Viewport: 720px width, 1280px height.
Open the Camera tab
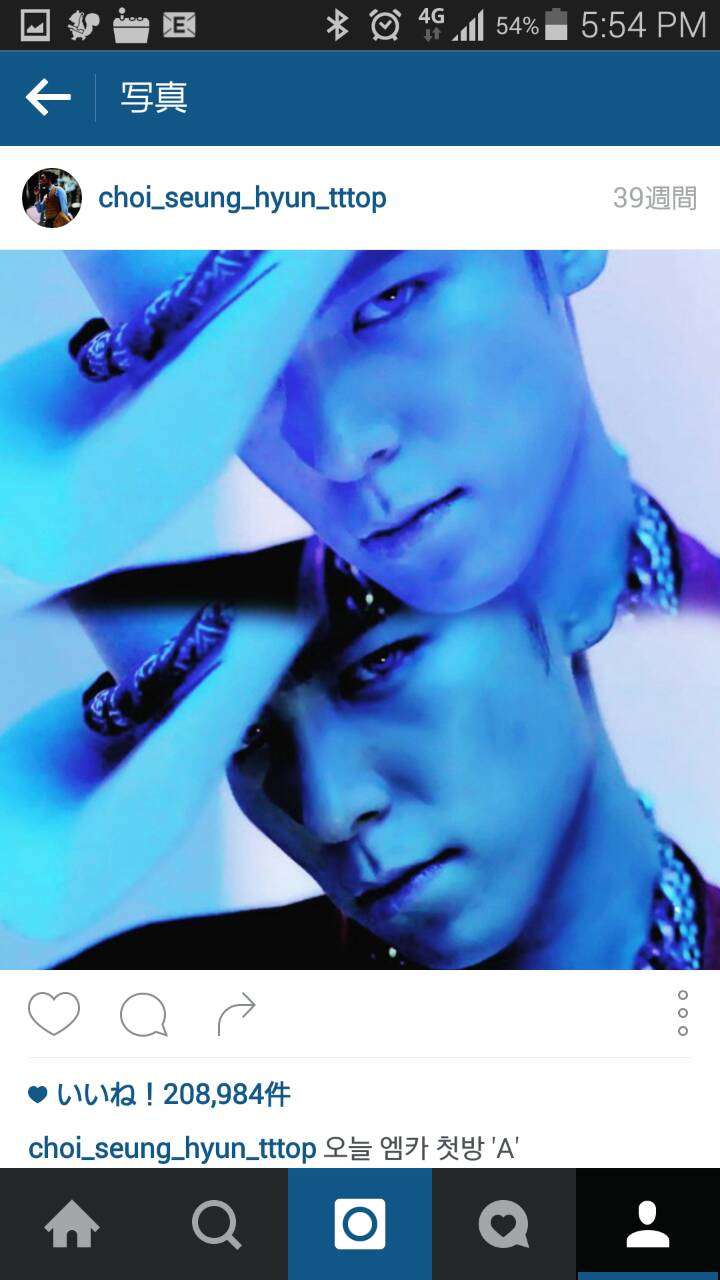click(x=360, y=1224)
